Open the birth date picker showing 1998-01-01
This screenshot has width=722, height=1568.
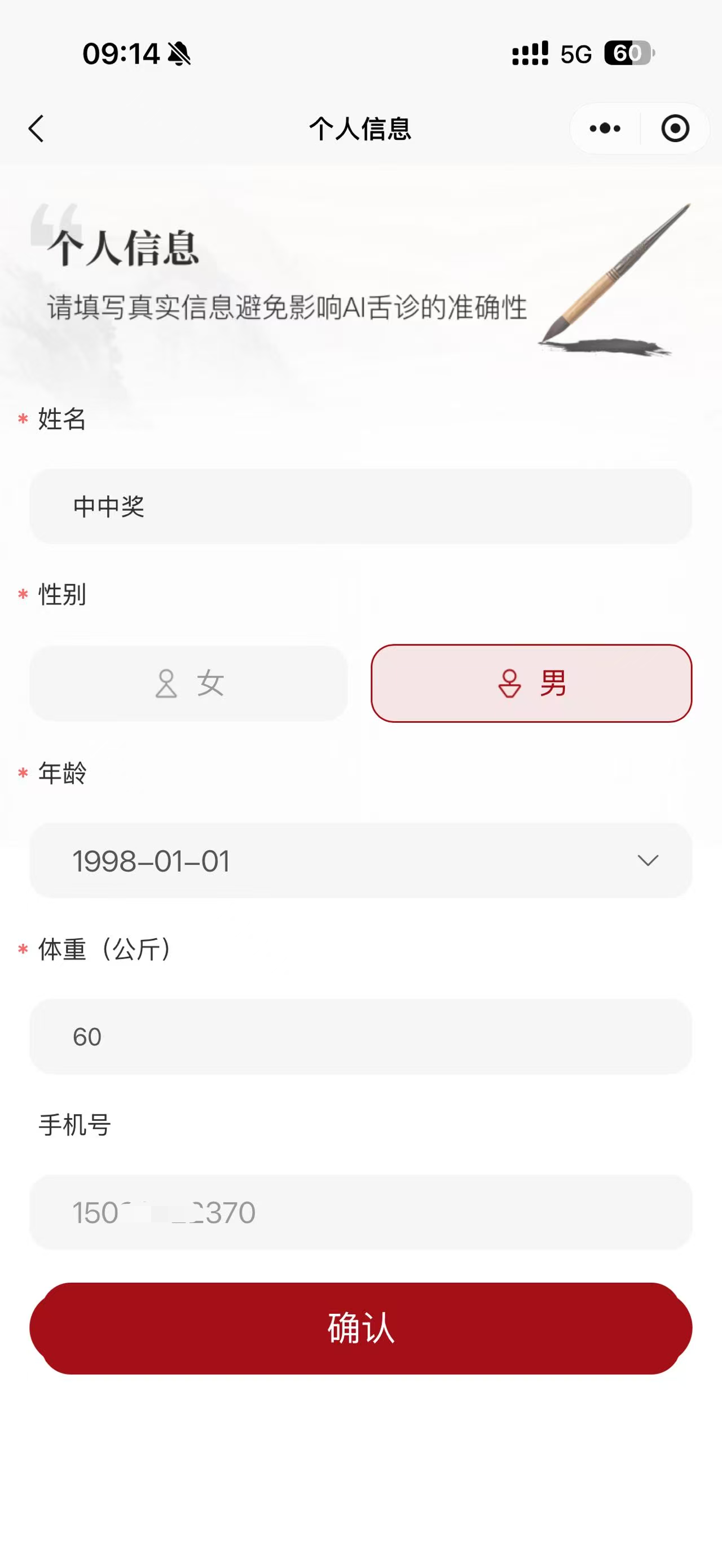tap(361, 861)
